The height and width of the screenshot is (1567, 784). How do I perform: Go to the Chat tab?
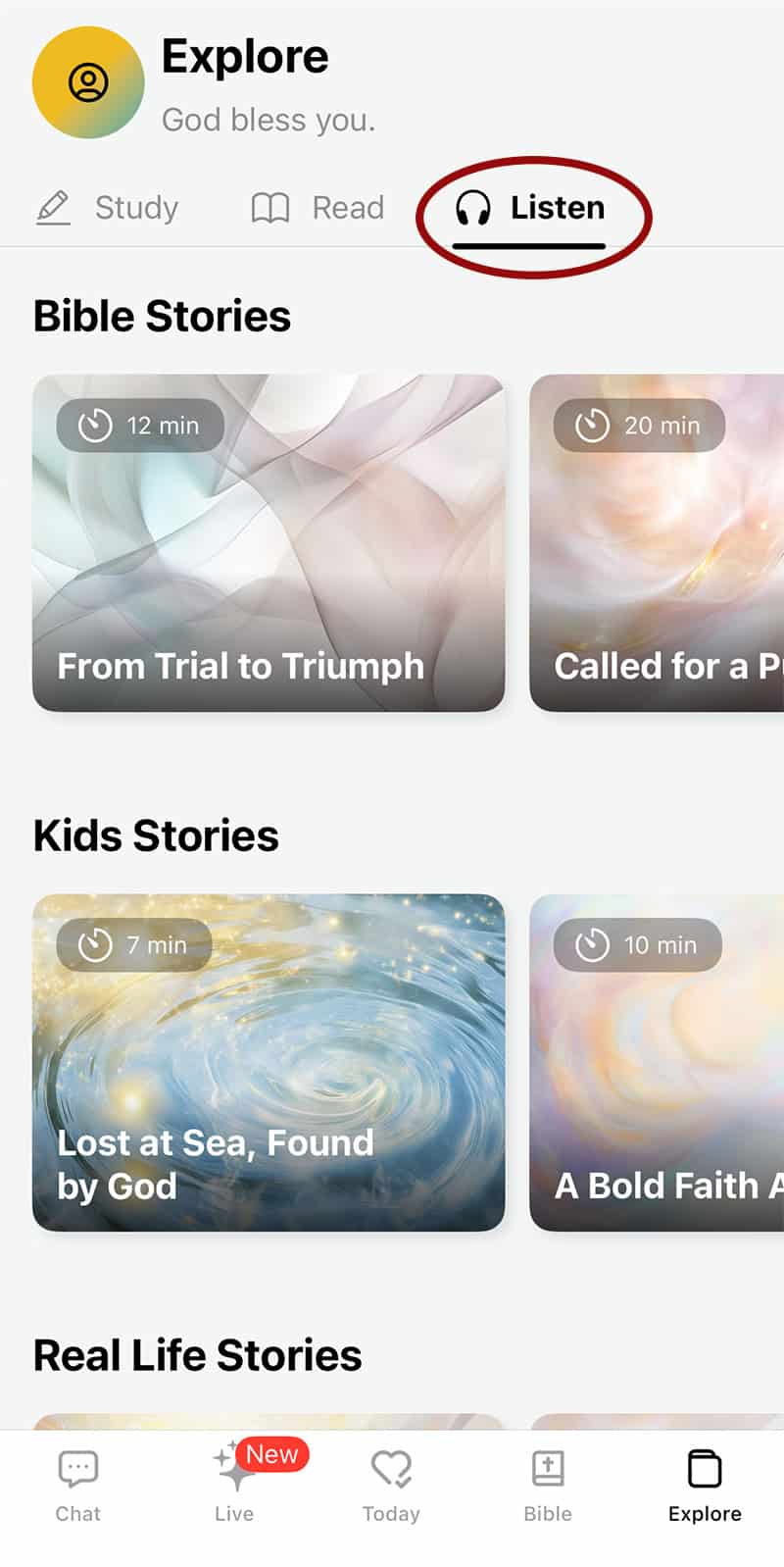[x=78, y=1486]
